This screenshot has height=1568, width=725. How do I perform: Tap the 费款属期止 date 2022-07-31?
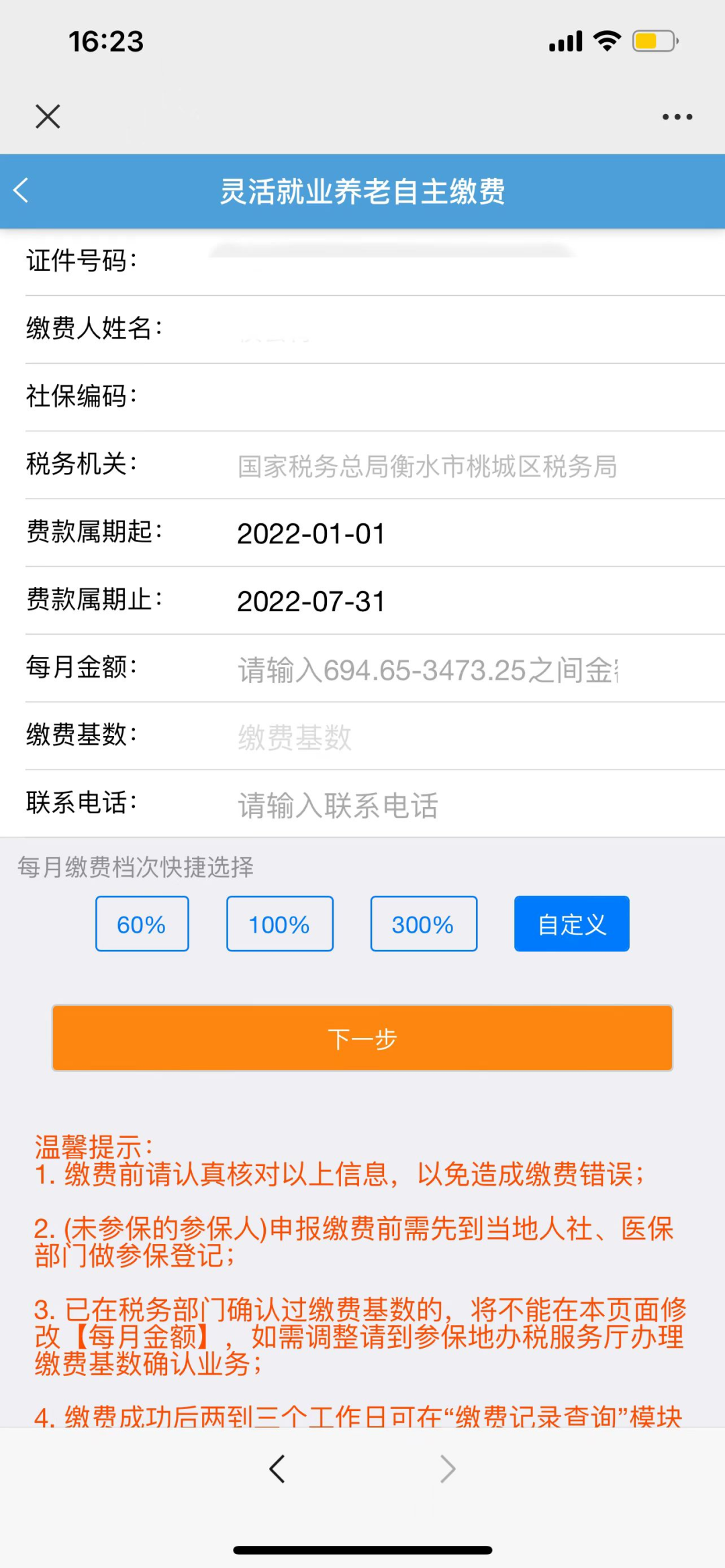(311, 602)
